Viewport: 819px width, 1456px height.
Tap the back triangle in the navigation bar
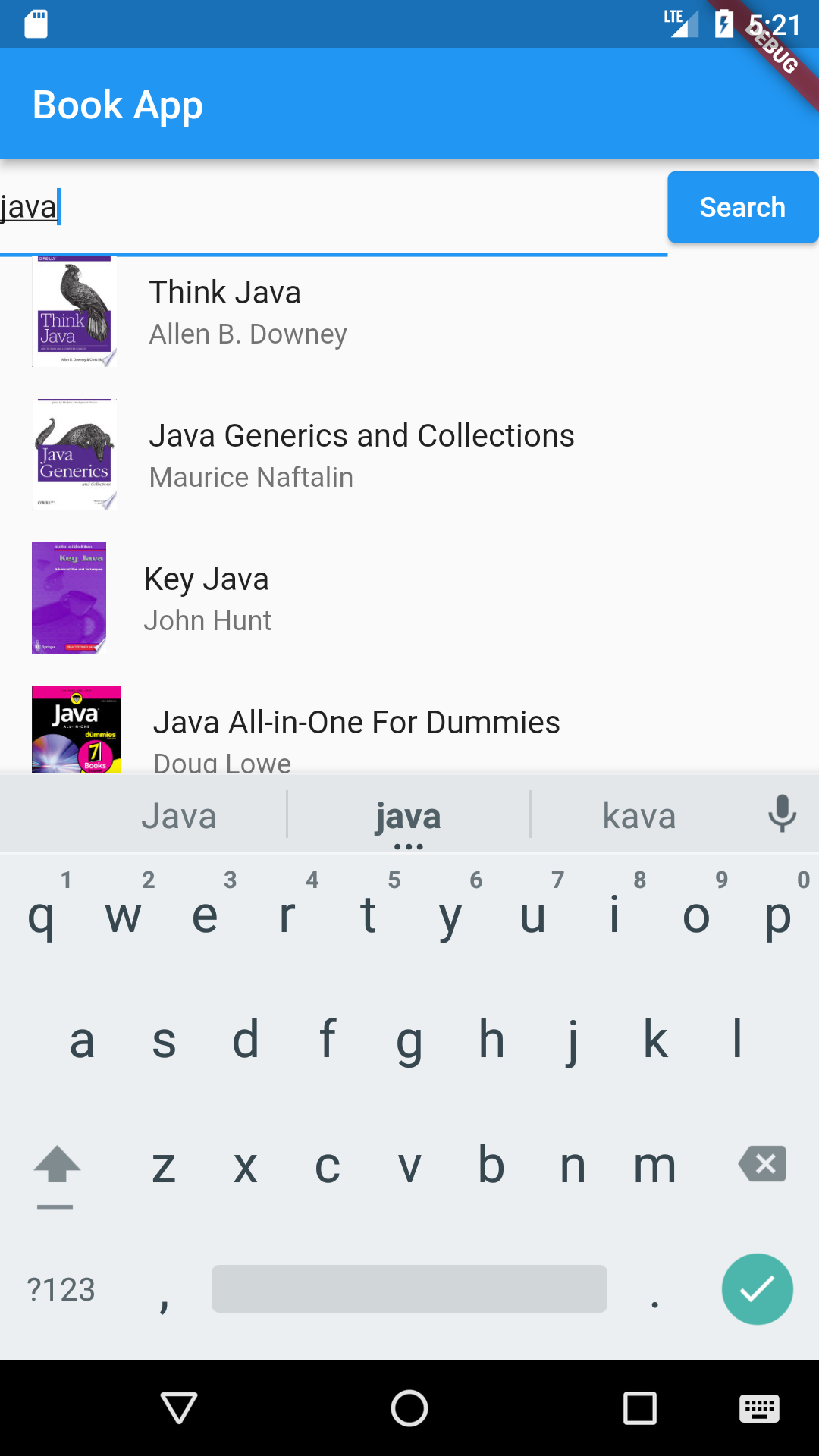pyautogui.click(x=179, y=1408)
